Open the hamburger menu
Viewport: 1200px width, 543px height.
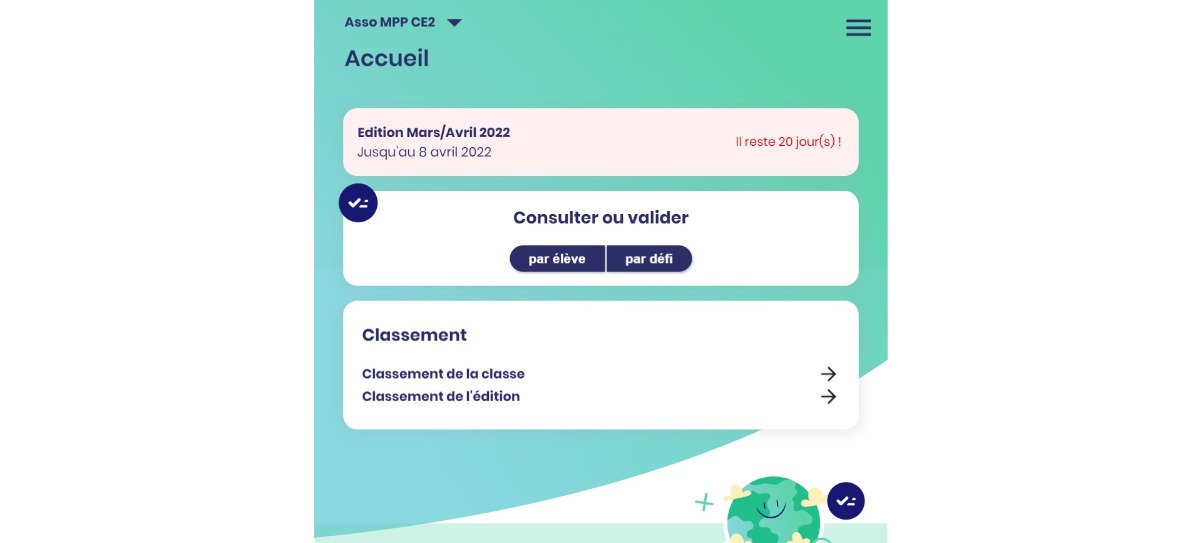click(858, 28)
